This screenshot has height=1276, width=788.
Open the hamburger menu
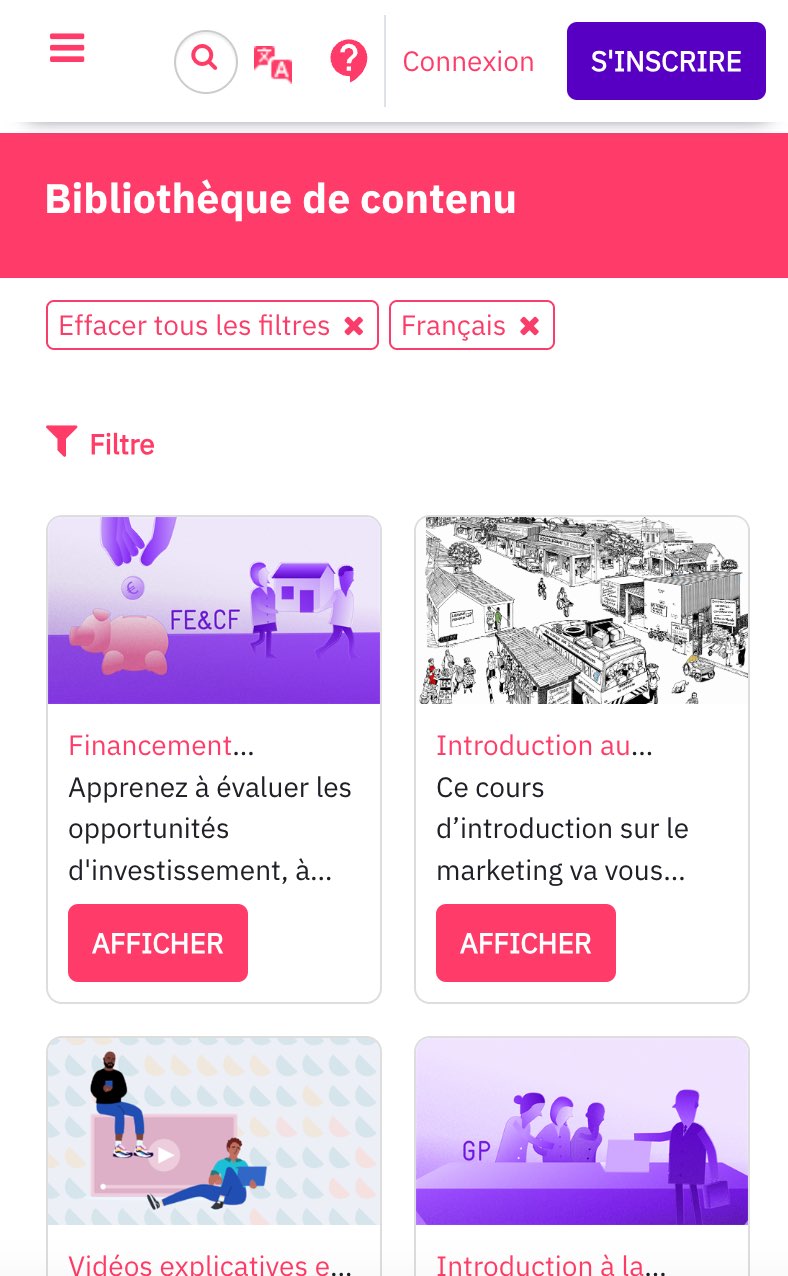[67, 47]
